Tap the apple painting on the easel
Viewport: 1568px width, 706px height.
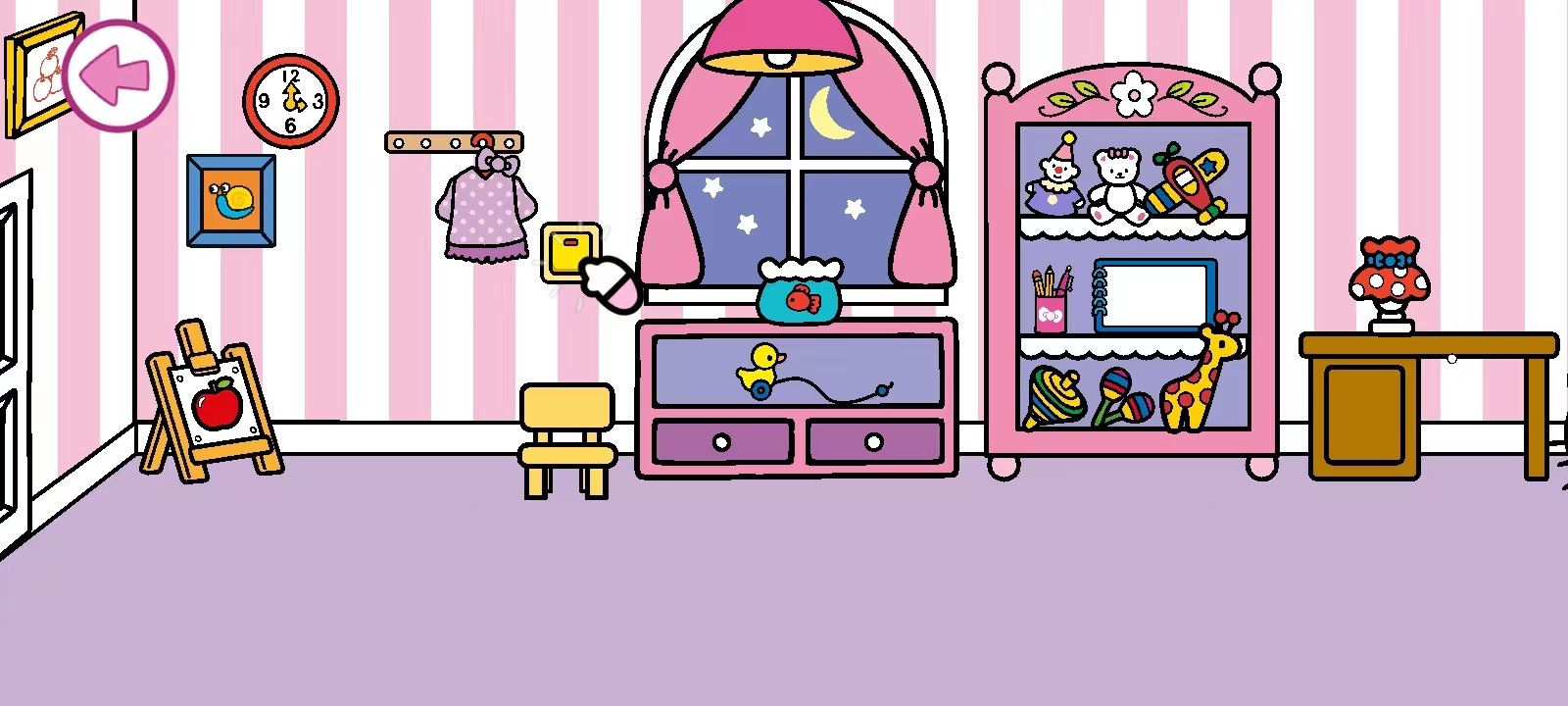point(217,405)
